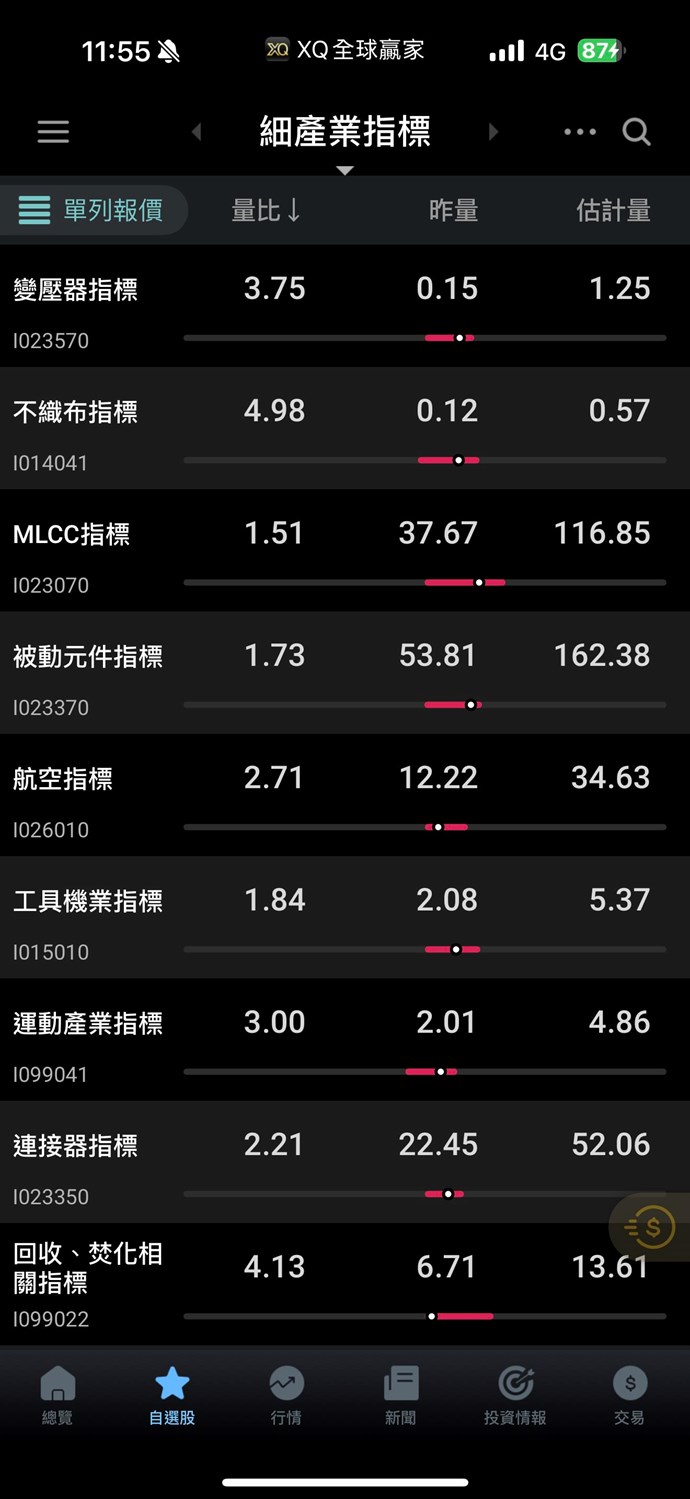Open the hamburger drawer menu

coord(53,132)
